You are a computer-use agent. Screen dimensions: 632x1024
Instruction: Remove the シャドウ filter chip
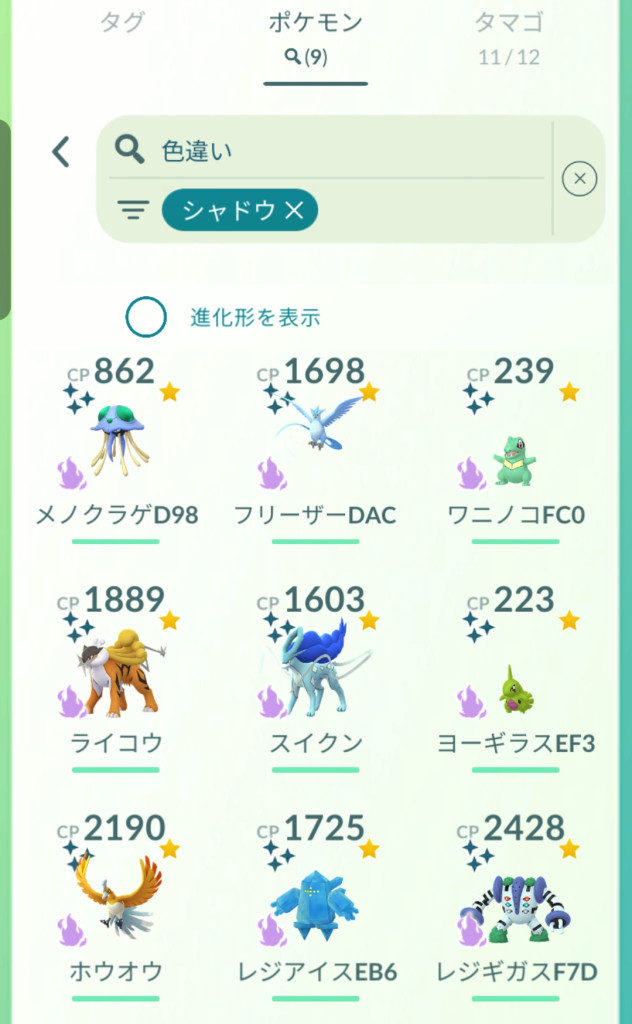294,210
